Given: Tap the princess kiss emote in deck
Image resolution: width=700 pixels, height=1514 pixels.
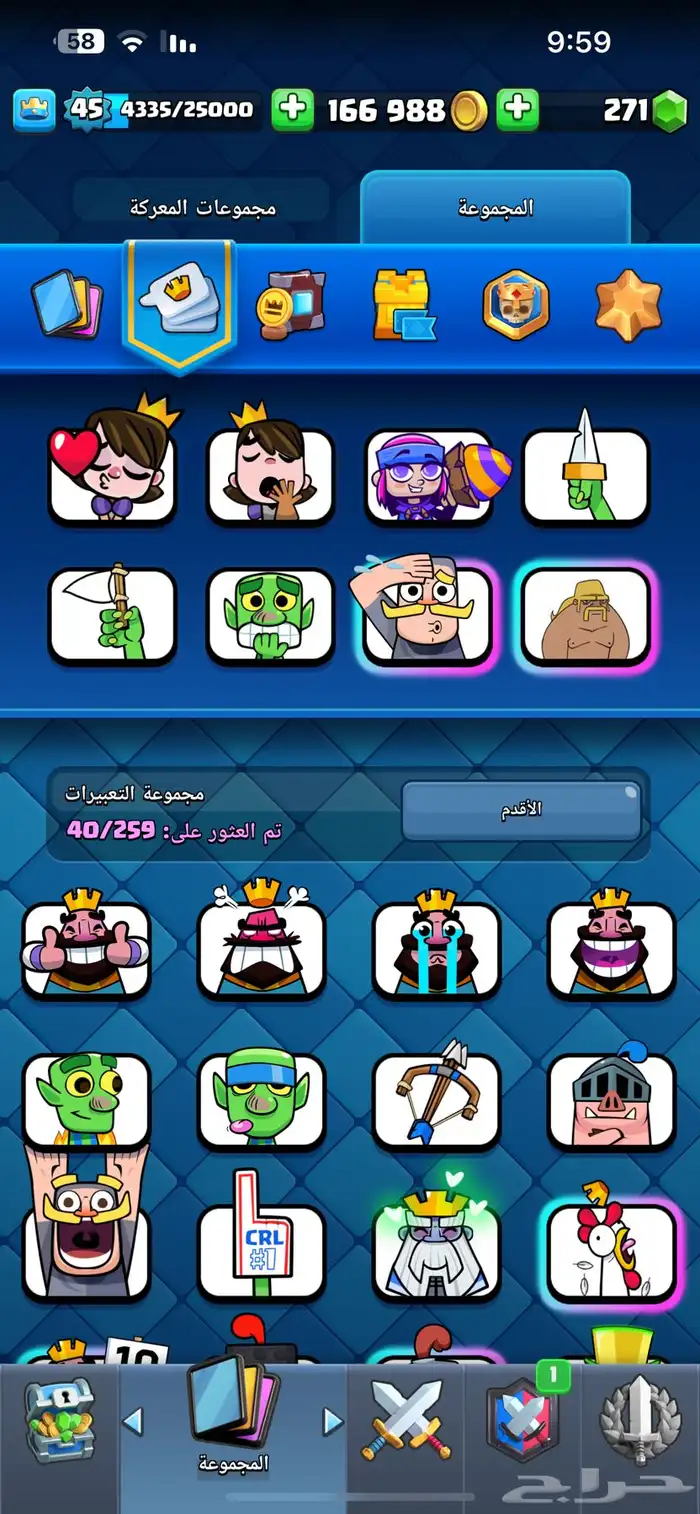Looking at the screenshot, I should 110,472.
